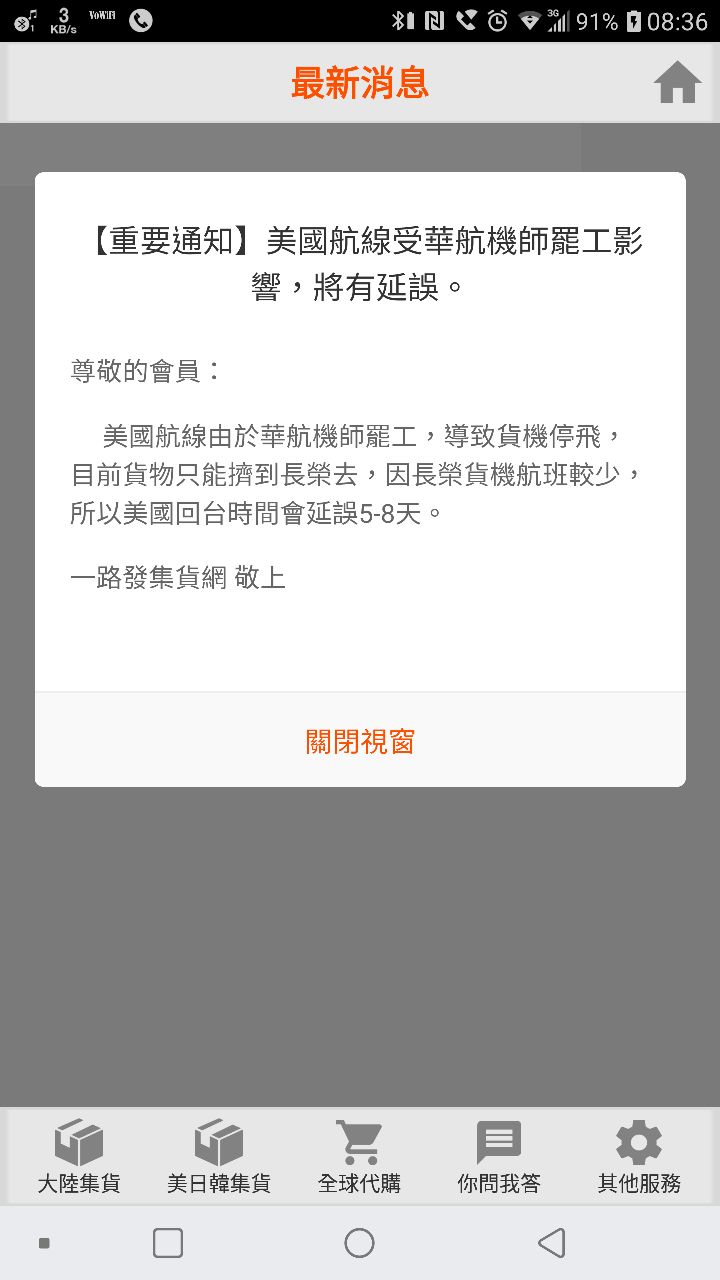Open the recent apps overview
Image resolution: width=720 pixels, height=1280 pixels.
pos(168,1243)
